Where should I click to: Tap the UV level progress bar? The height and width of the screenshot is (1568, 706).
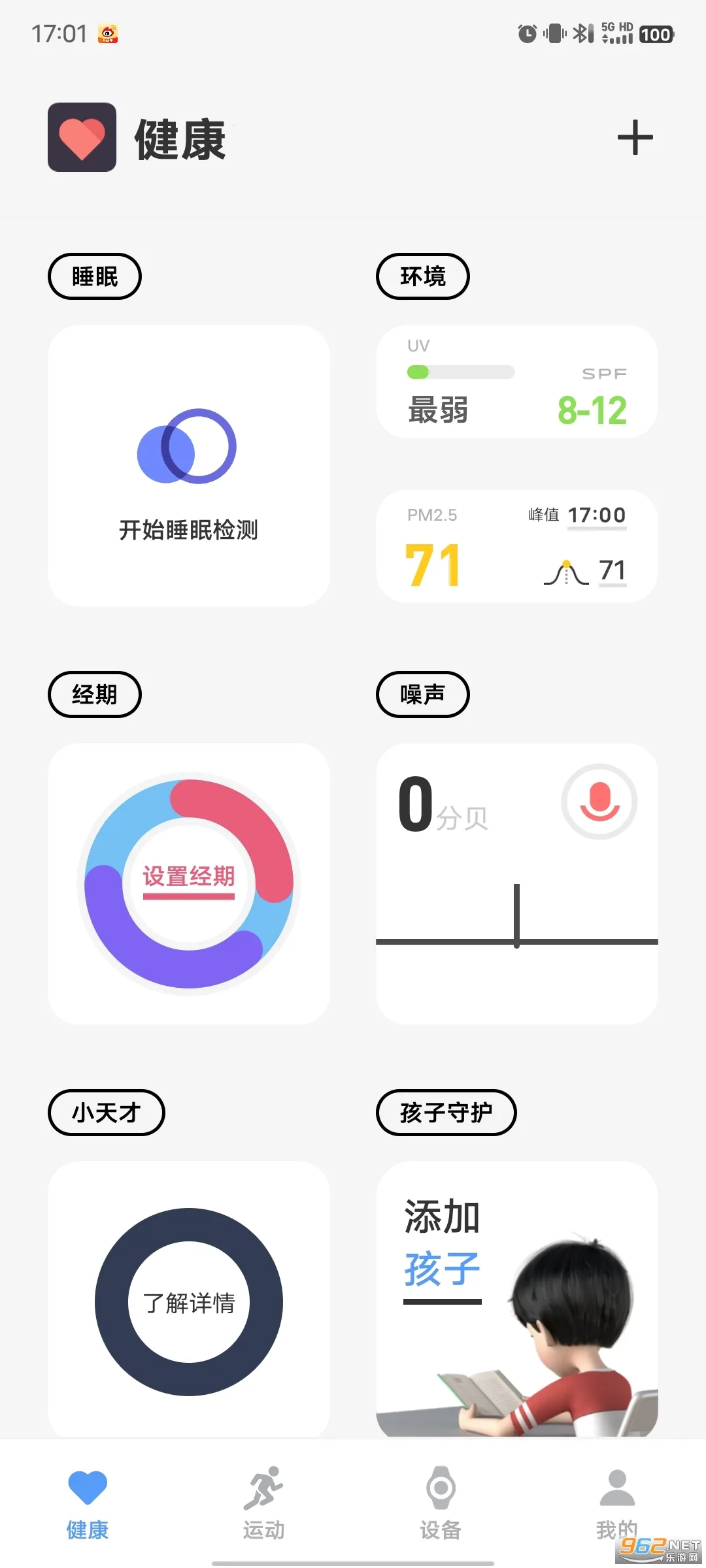(x=462, y=372)
